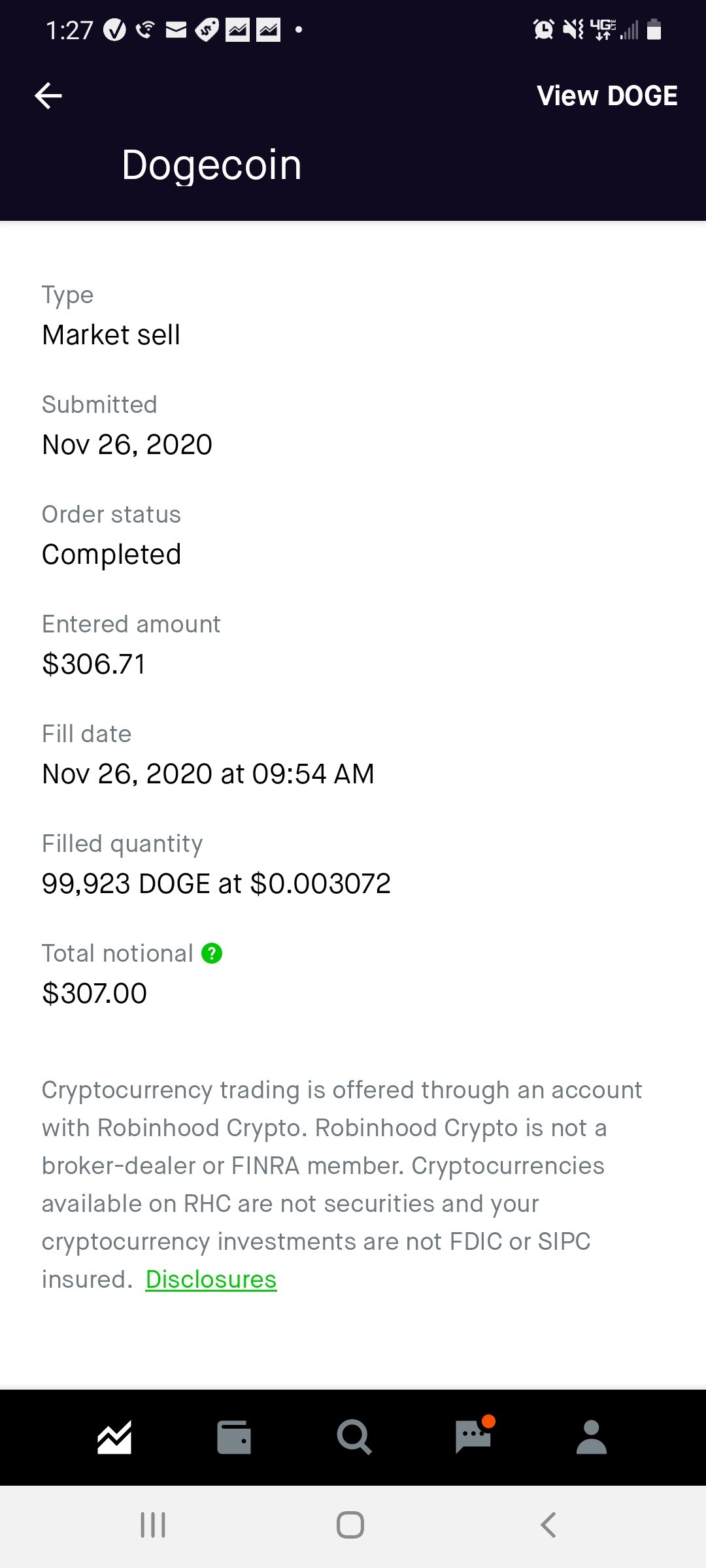Image resolution: width=706 pixels, height=1568 pixels.
Task: Open the account profile tab
Action: click(x=592, y=1437)
